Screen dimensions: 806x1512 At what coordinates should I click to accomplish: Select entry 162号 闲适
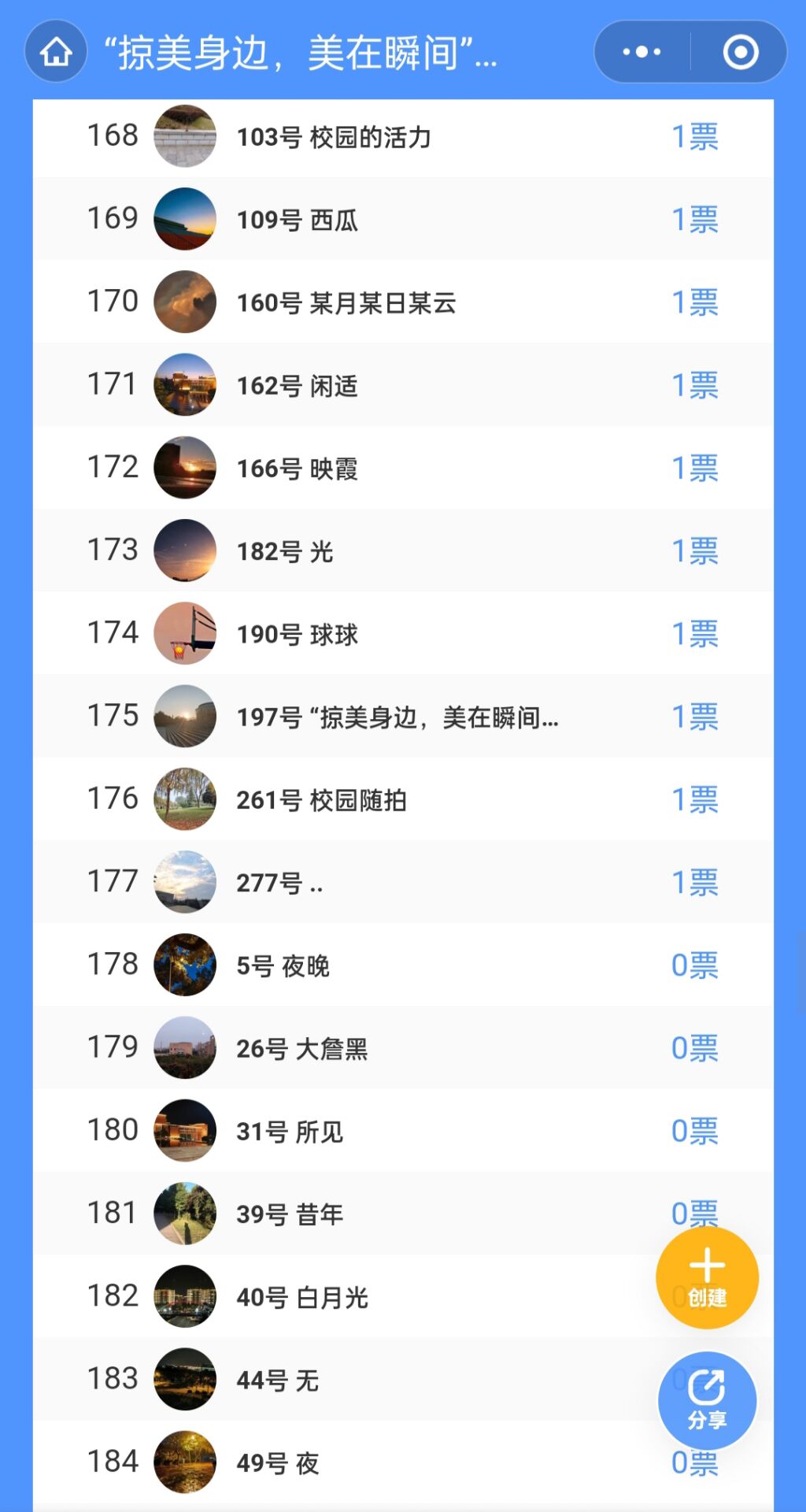298,386
